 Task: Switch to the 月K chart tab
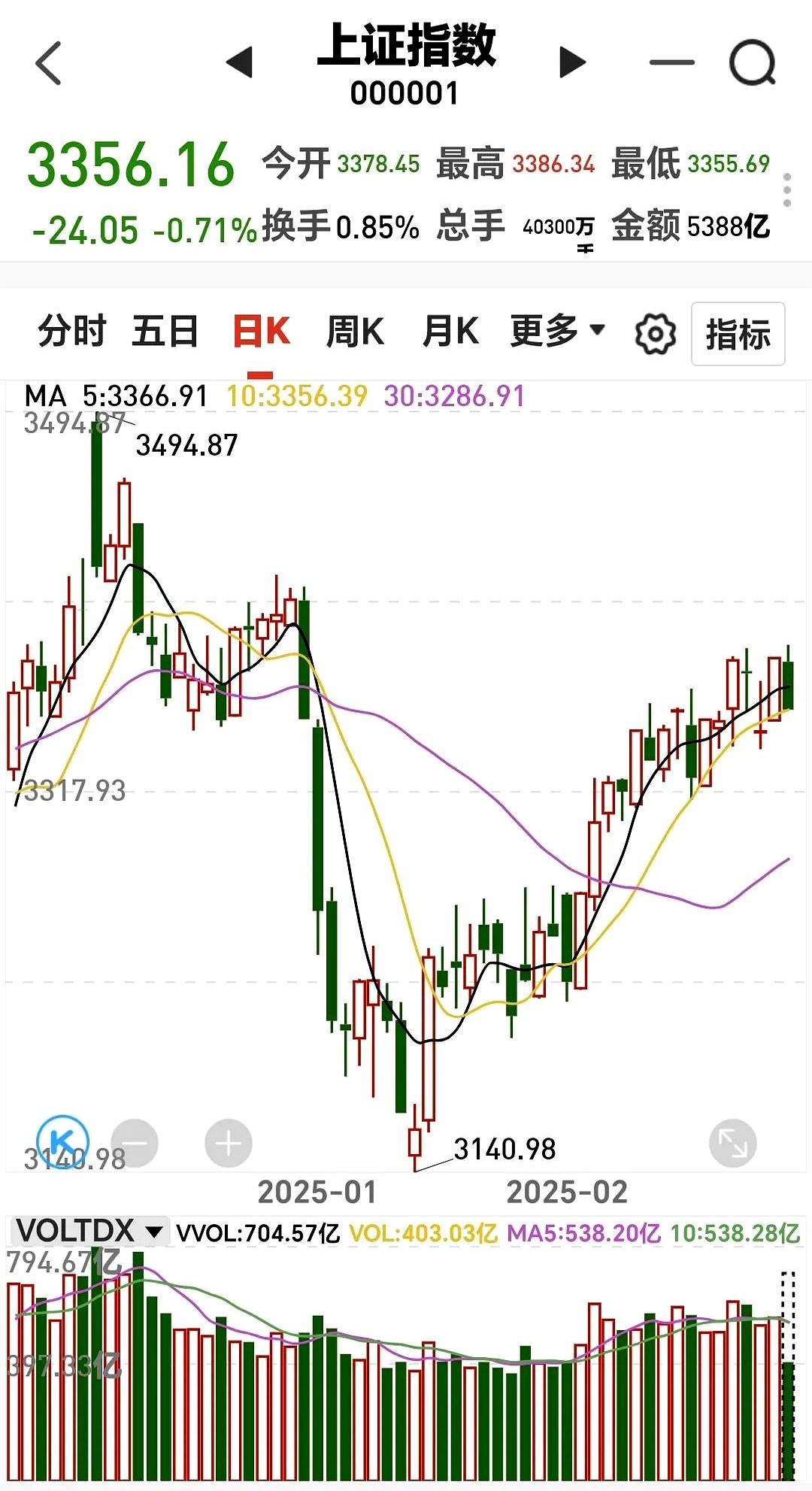coord(450,332)
